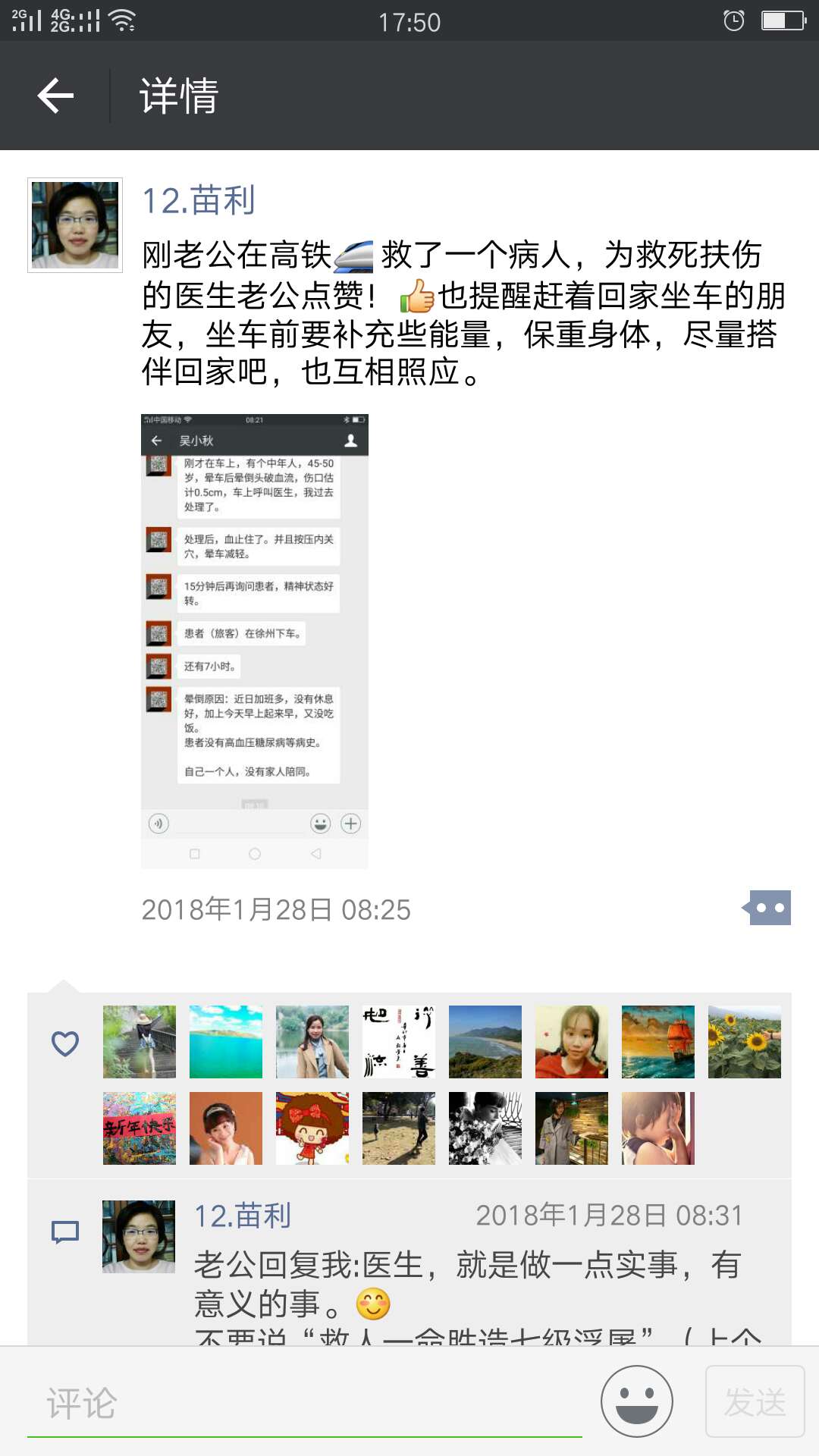Open the emoji picker beside the comment box
The height and width of the screenshot is (1456, 819).
637,1401
